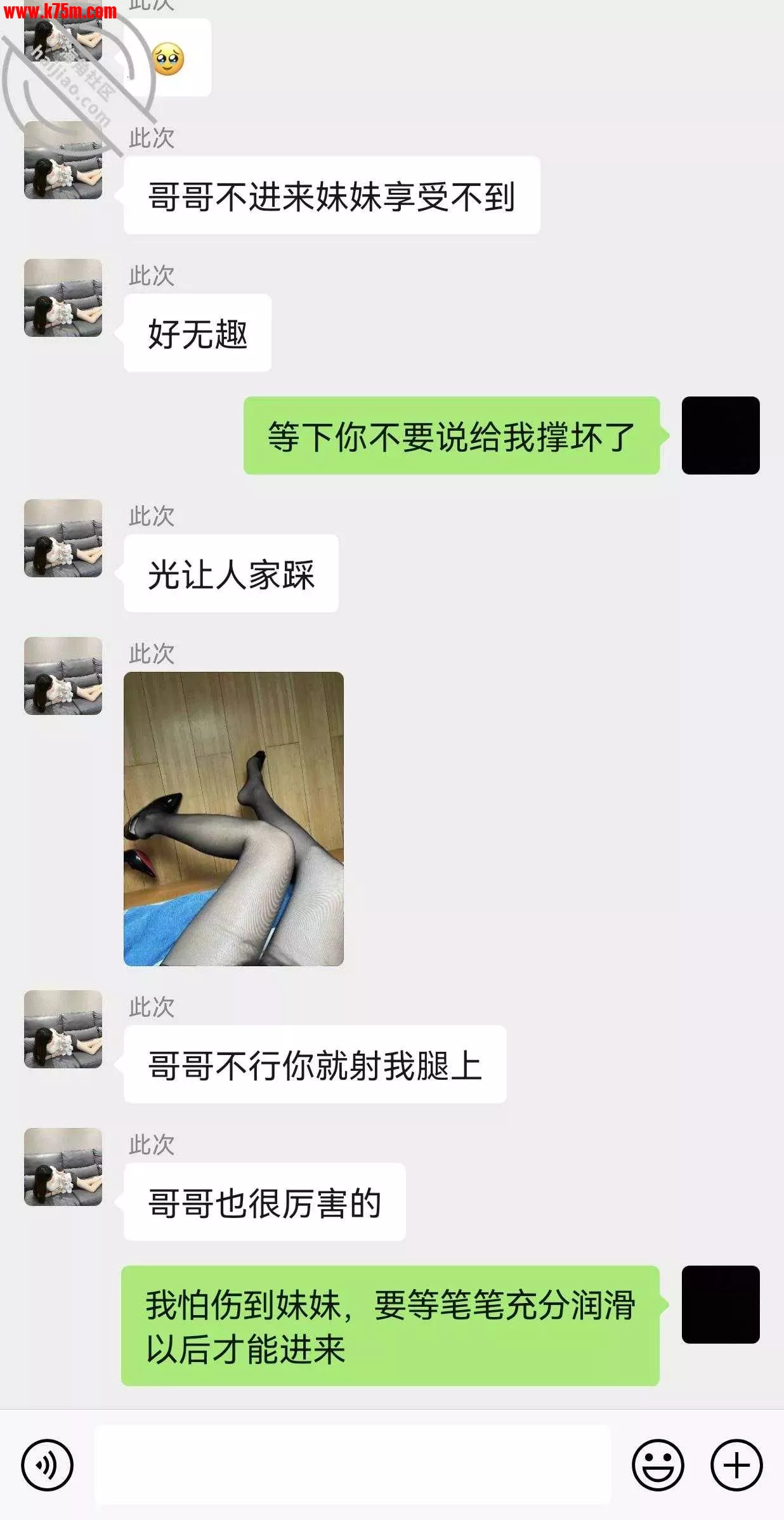Open the emoji sticker panel
Screen dimensions: 784x1520
(658, 1465)
